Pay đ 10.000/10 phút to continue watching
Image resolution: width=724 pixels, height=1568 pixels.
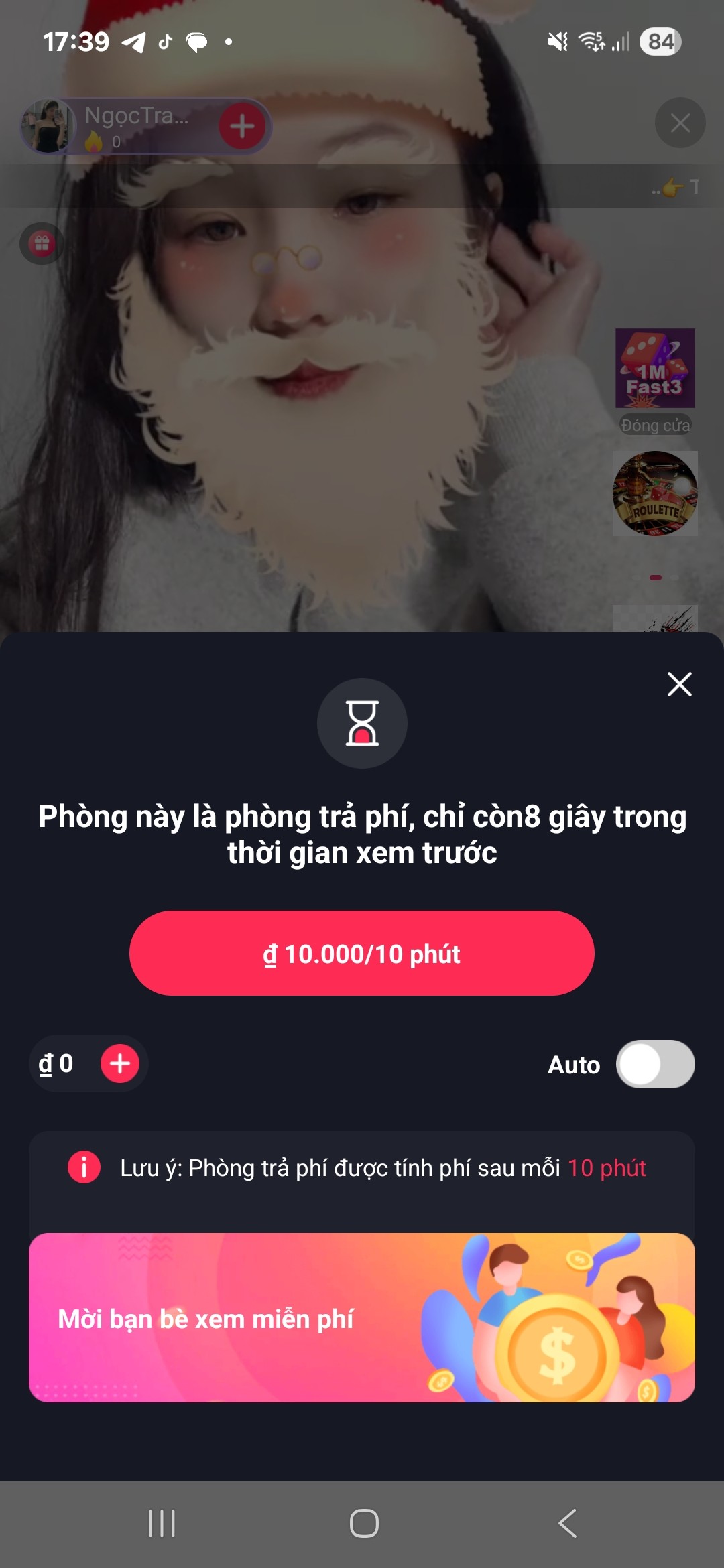361,953
